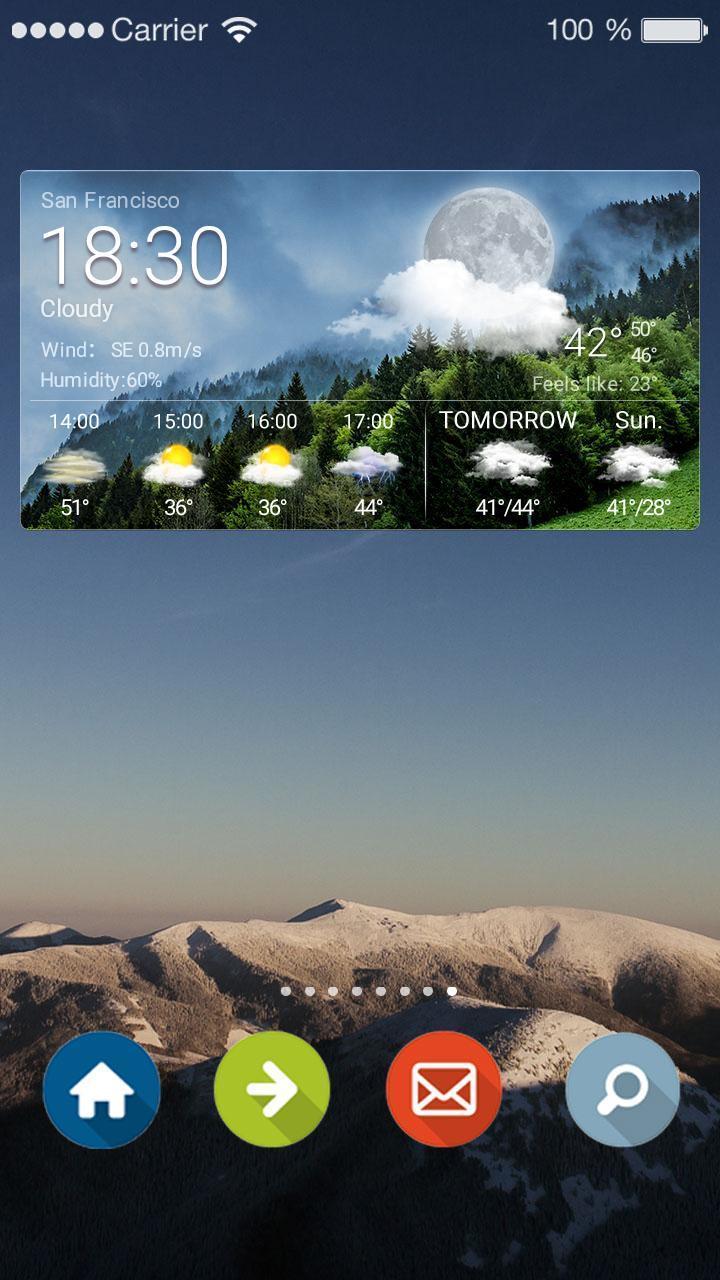
Task: Open the red Mail envelope icon
Action: (445, 1088)
